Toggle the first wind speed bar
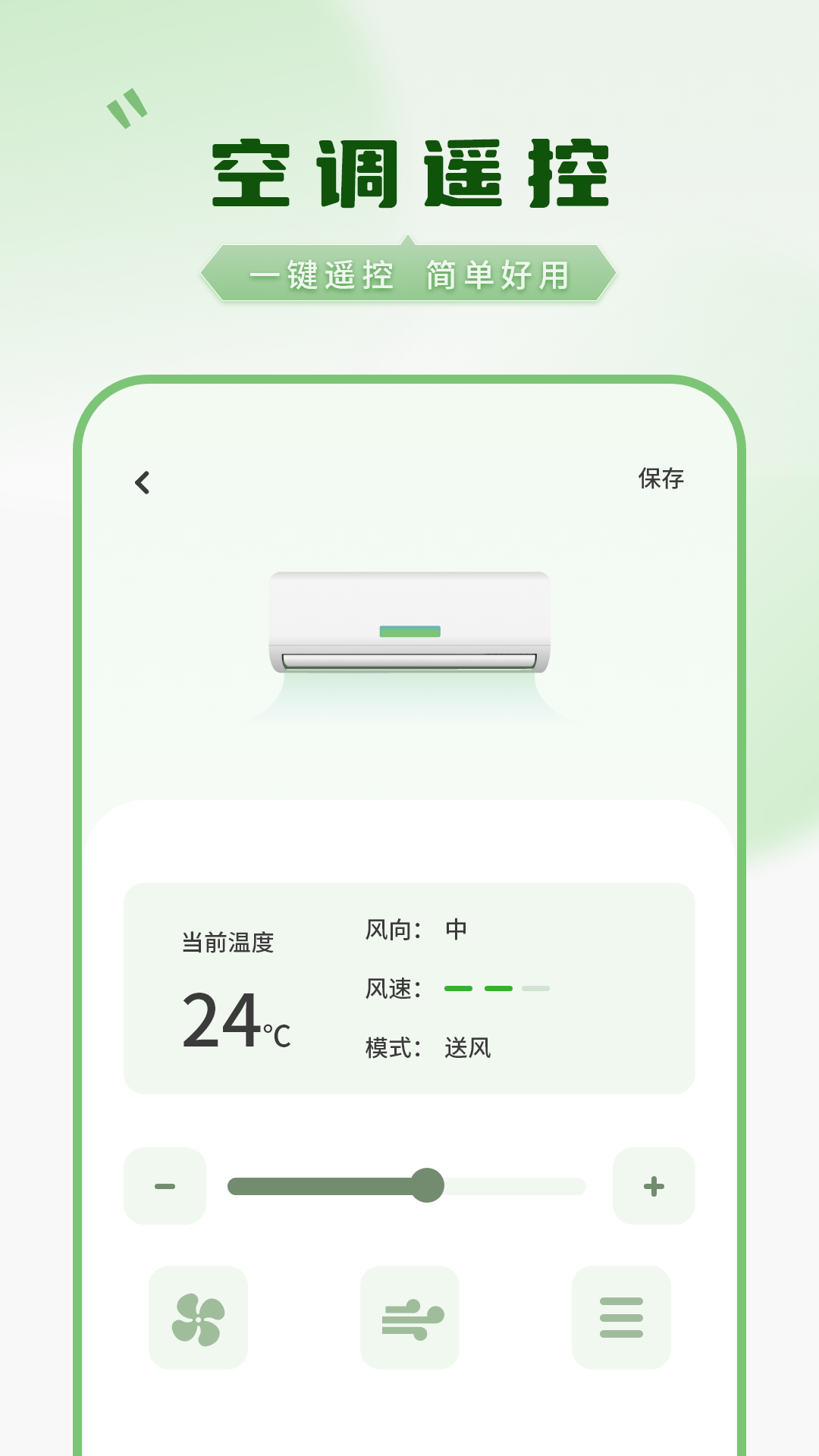Viewport: 819px width, 1456px height. [x=459, y=988]
